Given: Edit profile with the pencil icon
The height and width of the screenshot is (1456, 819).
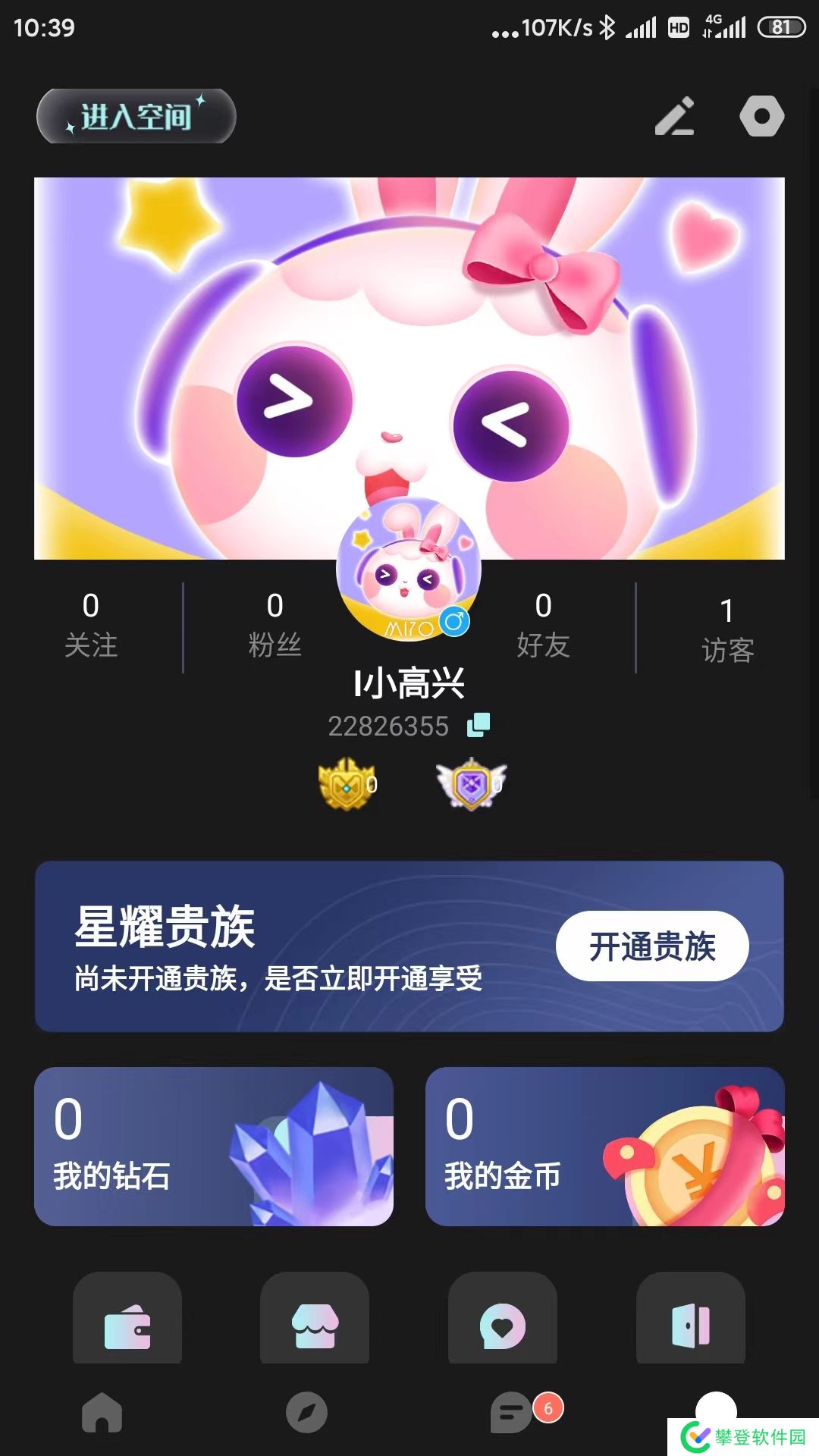Looking at the screenshot, I should pyautogui.click(x=674, y=116).
